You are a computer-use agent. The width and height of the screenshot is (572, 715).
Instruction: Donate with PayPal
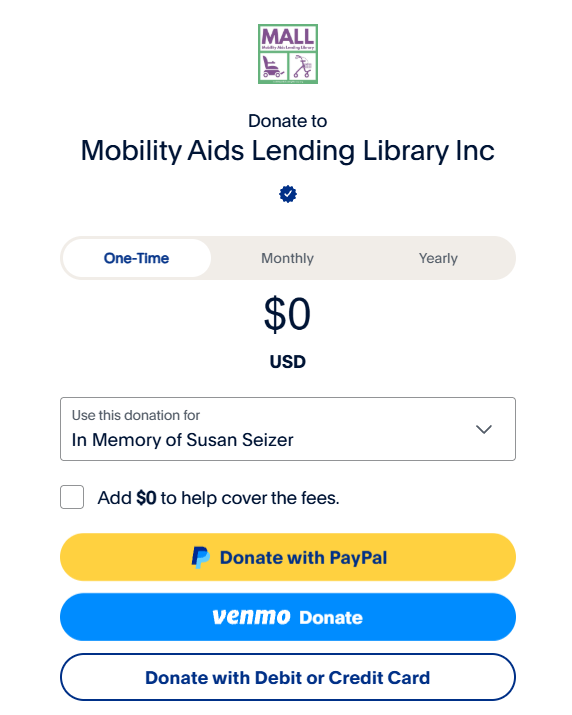pyautogui.click(x=288, y=557)
